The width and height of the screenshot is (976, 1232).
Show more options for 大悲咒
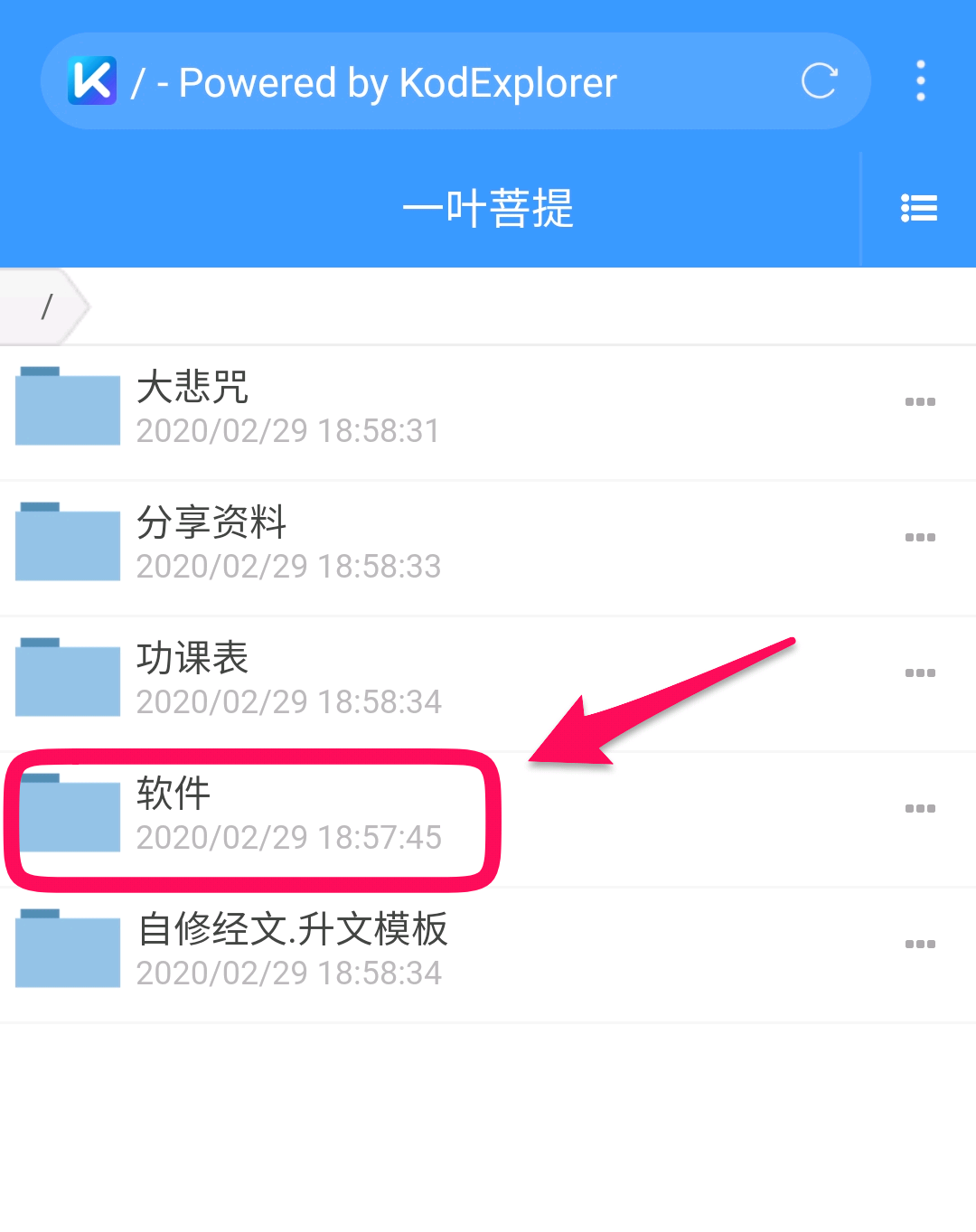(919, 402)
